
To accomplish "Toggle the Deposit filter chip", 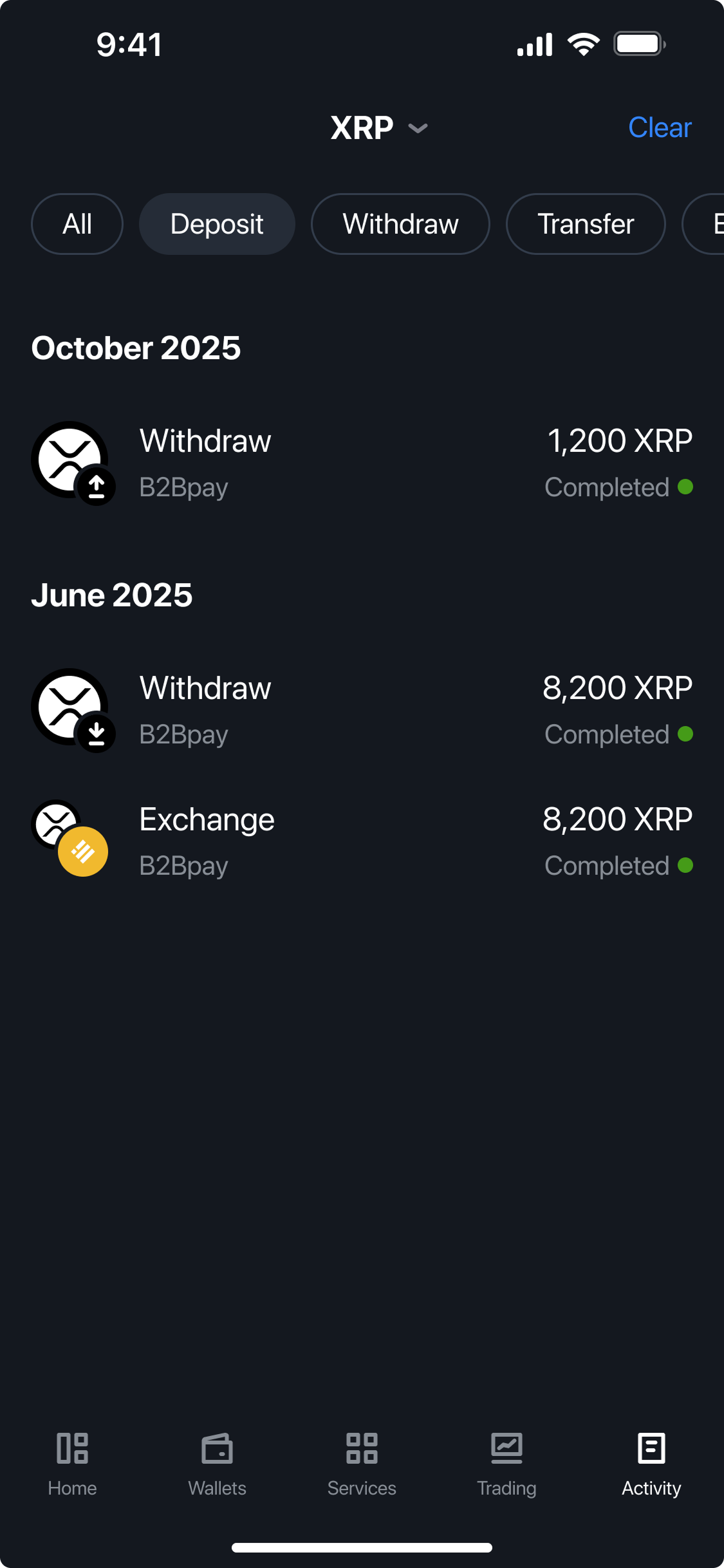I will coord(216,224).
